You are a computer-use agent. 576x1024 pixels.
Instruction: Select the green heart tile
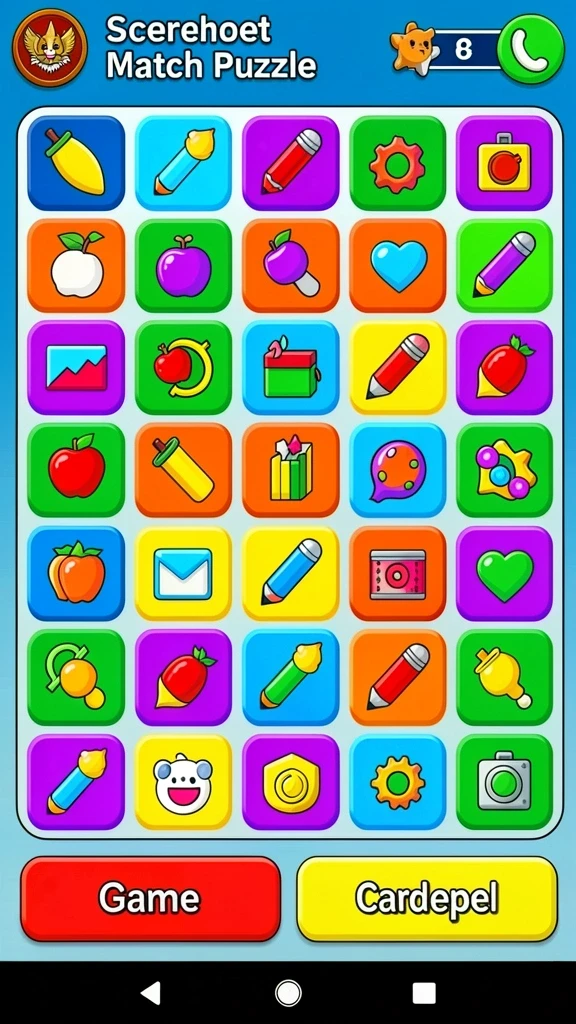tap(504, 573)
